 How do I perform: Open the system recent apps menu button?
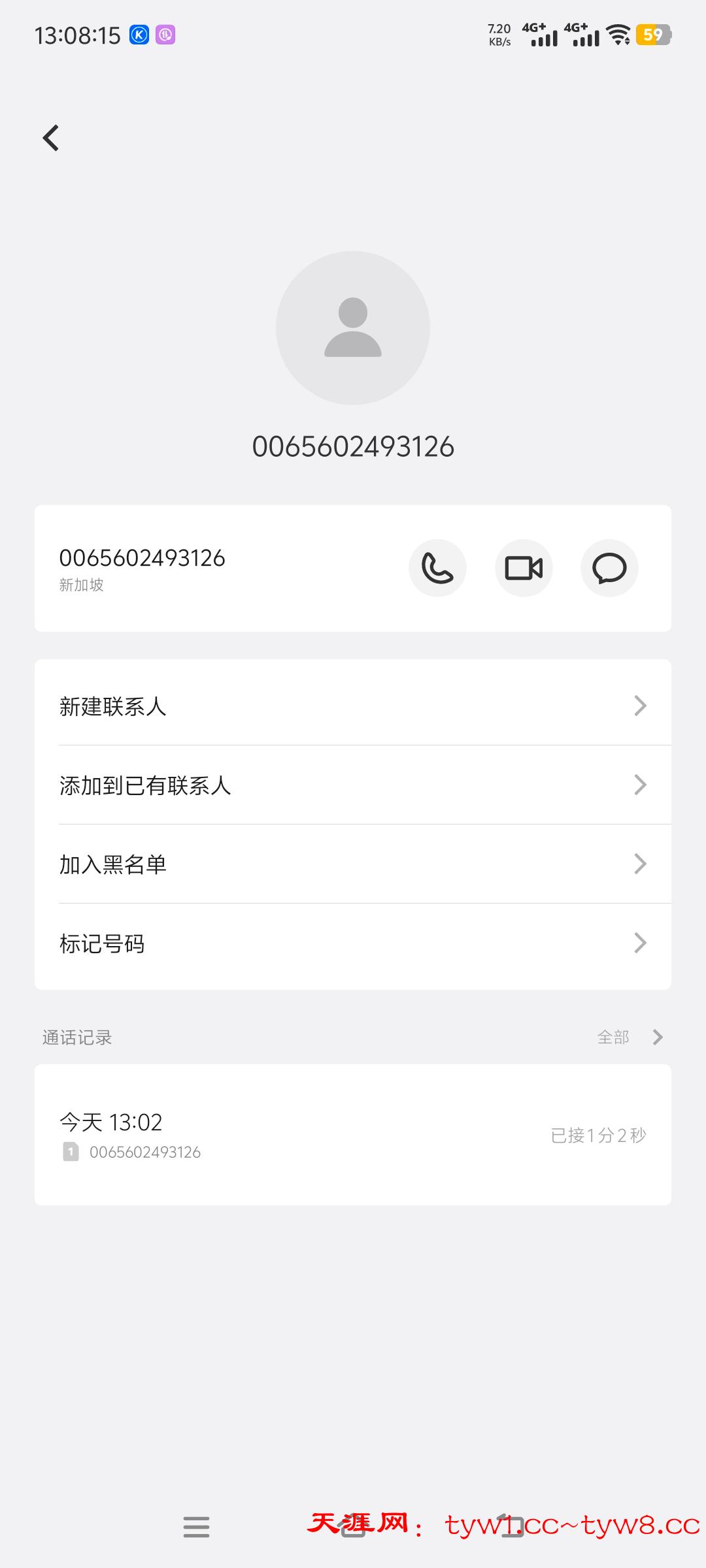pos(196,1527)
